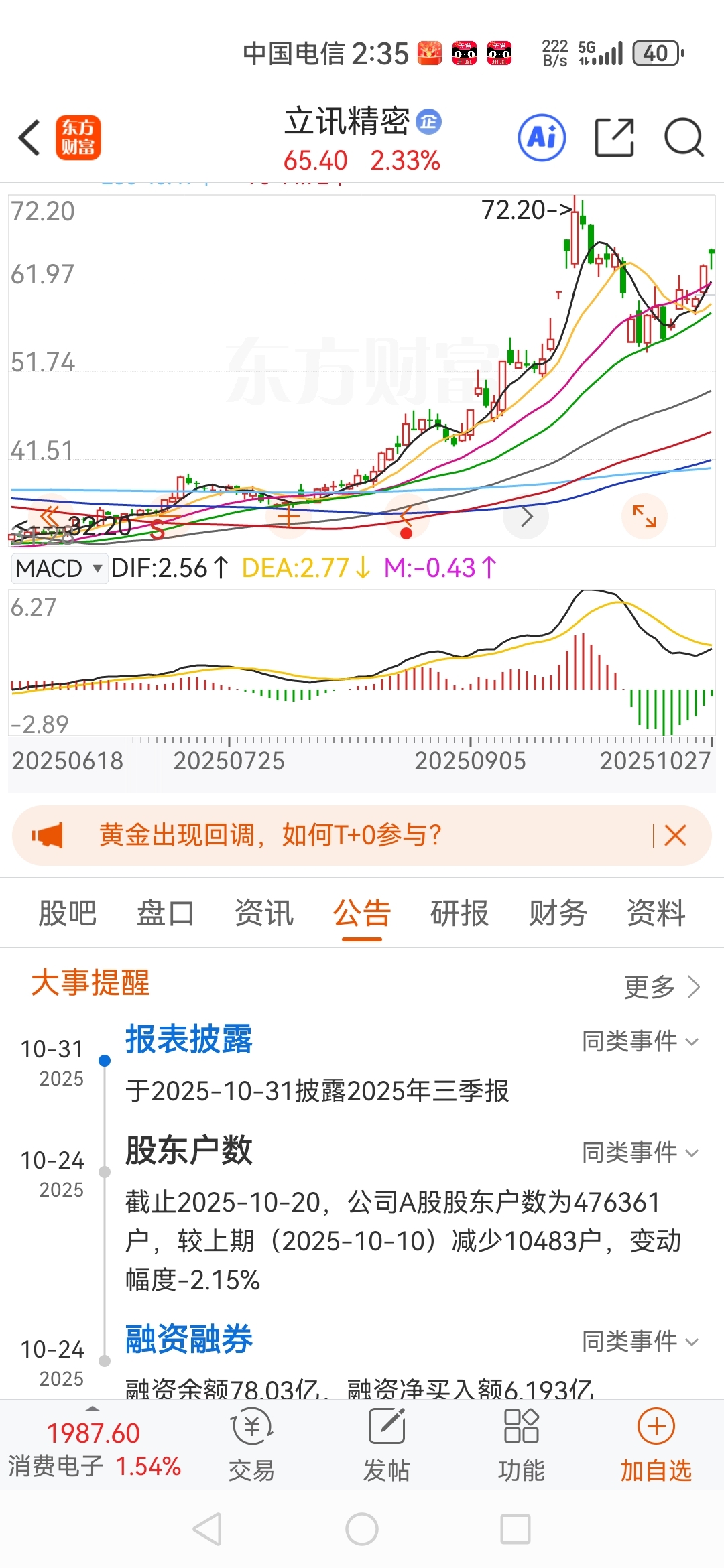The width and height of the screenshot is (724, 1568).
Task: Switch to the 研报 tab
Action: coord(460,913)
